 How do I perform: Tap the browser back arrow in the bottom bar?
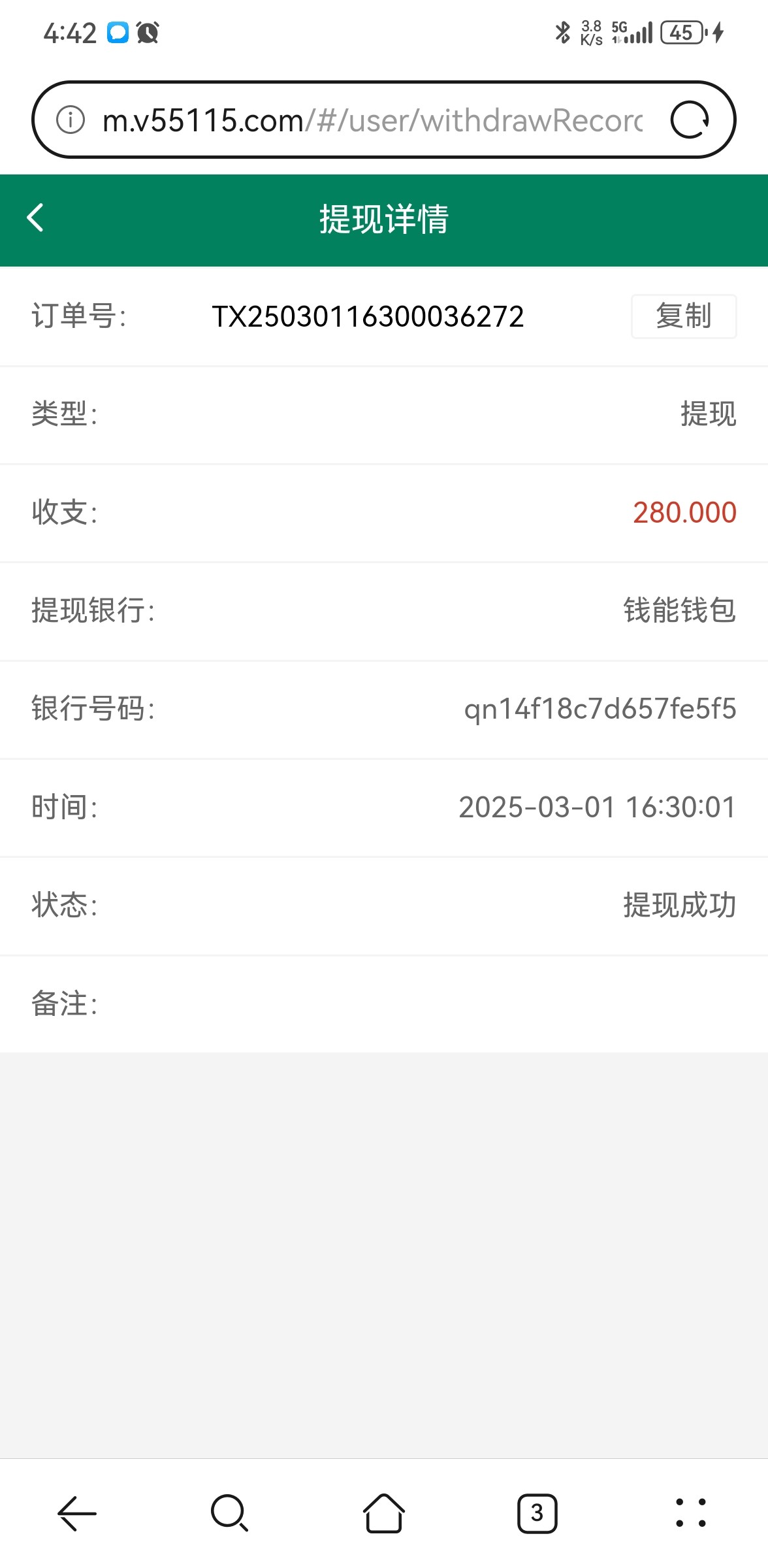point(77,1513)
